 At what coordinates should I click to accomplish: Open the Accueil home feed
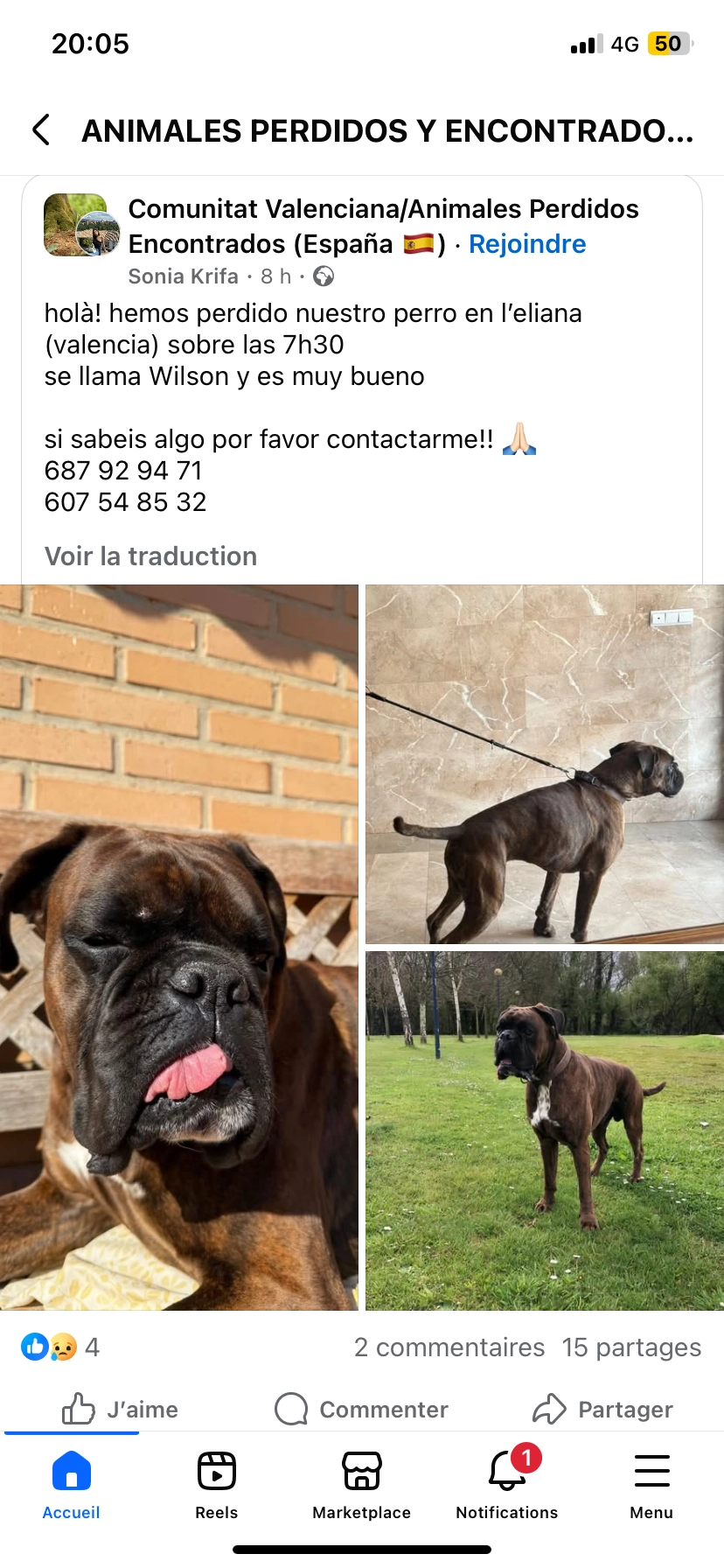(70, 1479)
